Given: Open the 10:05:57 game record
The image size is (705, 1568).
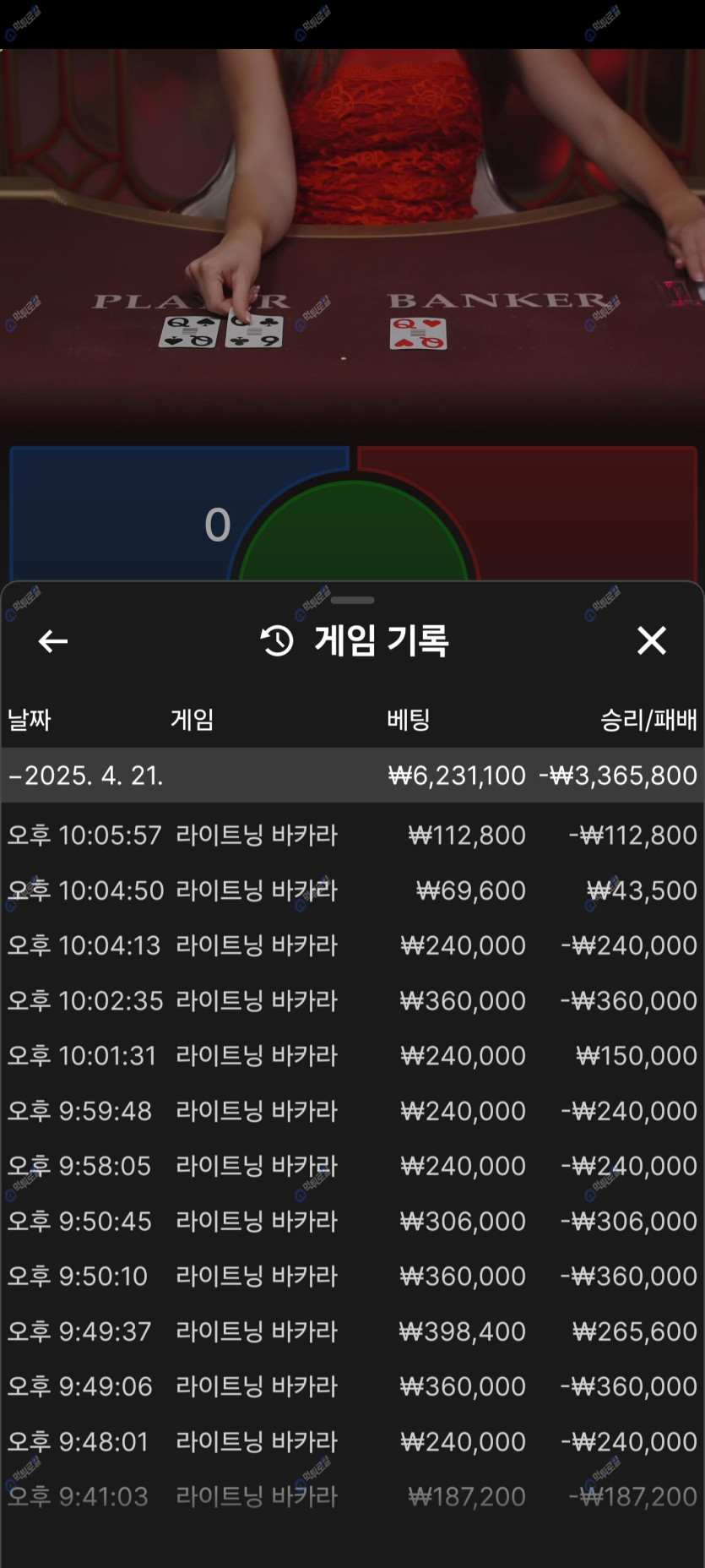Looking at the screenshot, I should click(x=352, y=835).
